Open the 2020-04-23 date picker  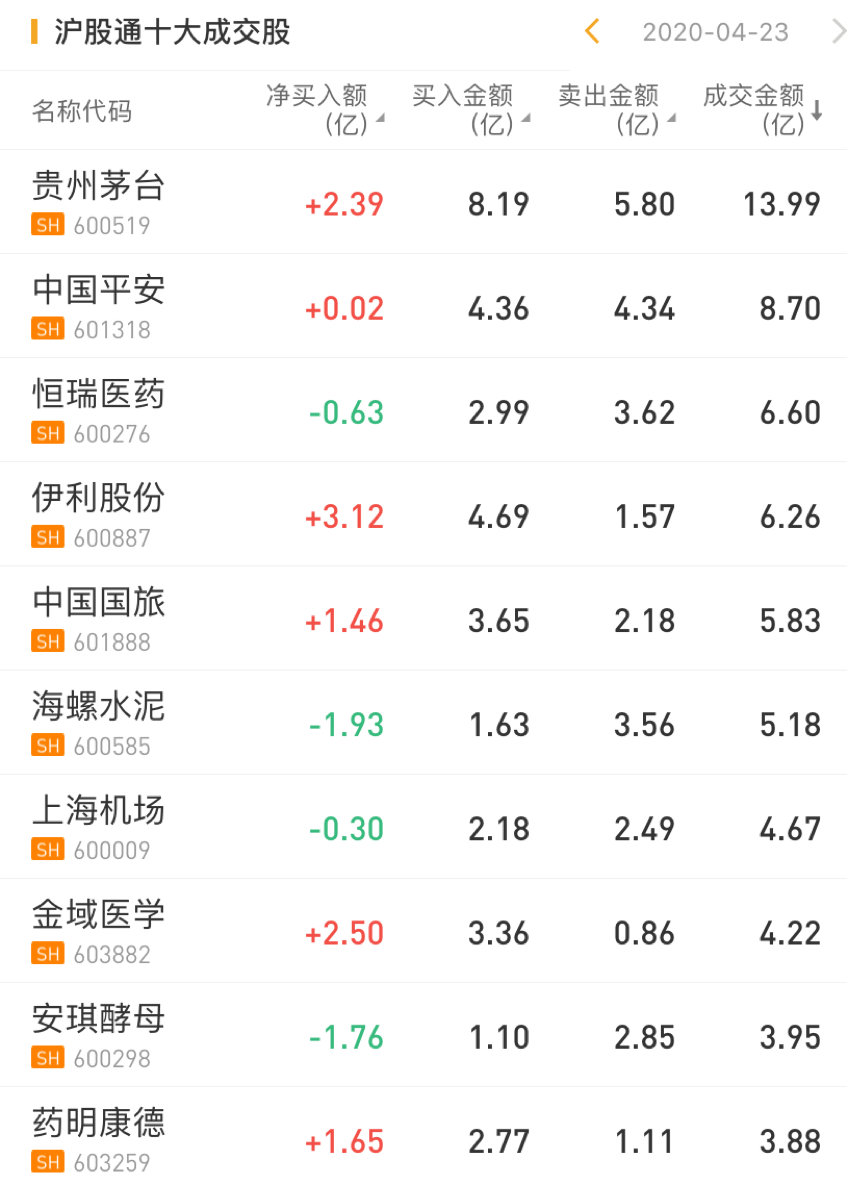tap(715, 33)
